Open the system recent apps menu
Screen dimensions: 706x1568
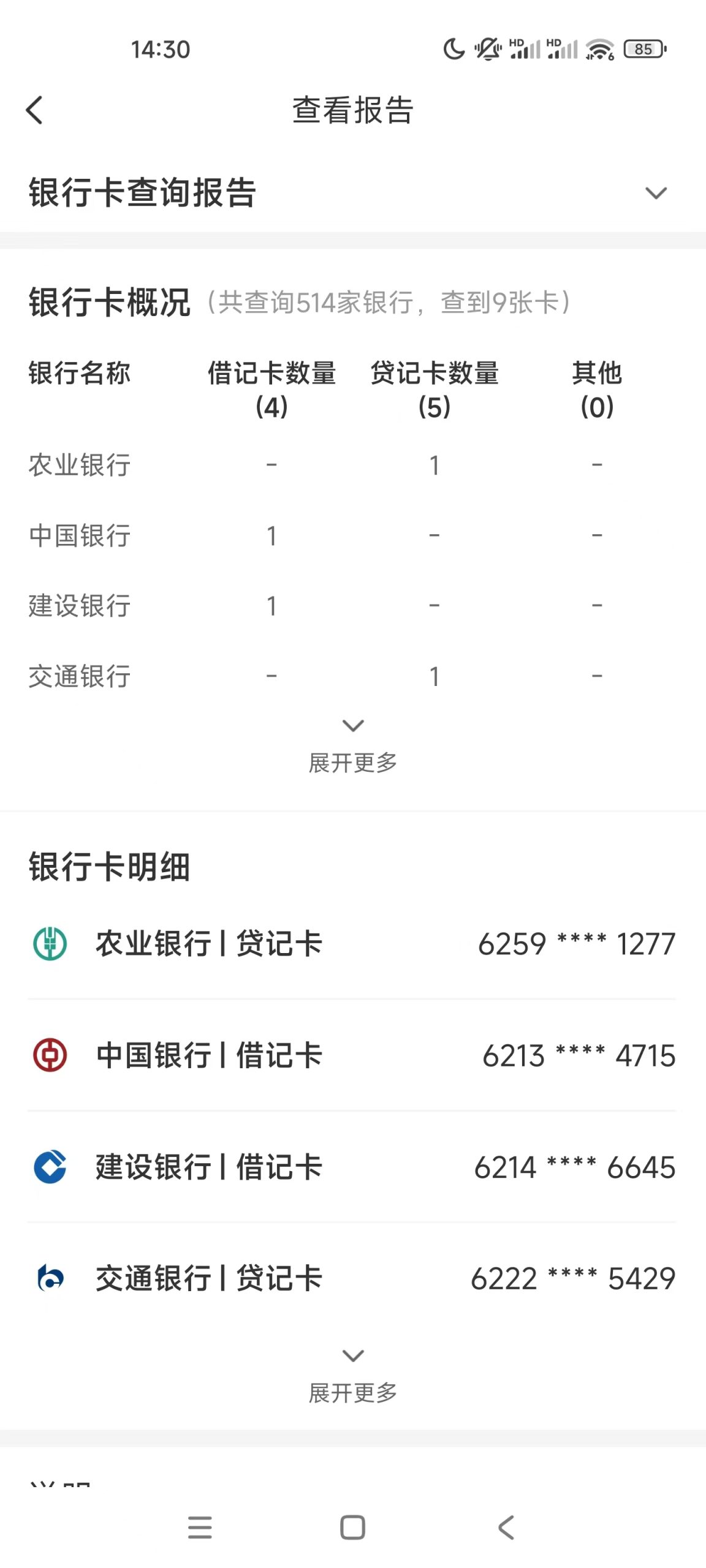point(200,1528)
